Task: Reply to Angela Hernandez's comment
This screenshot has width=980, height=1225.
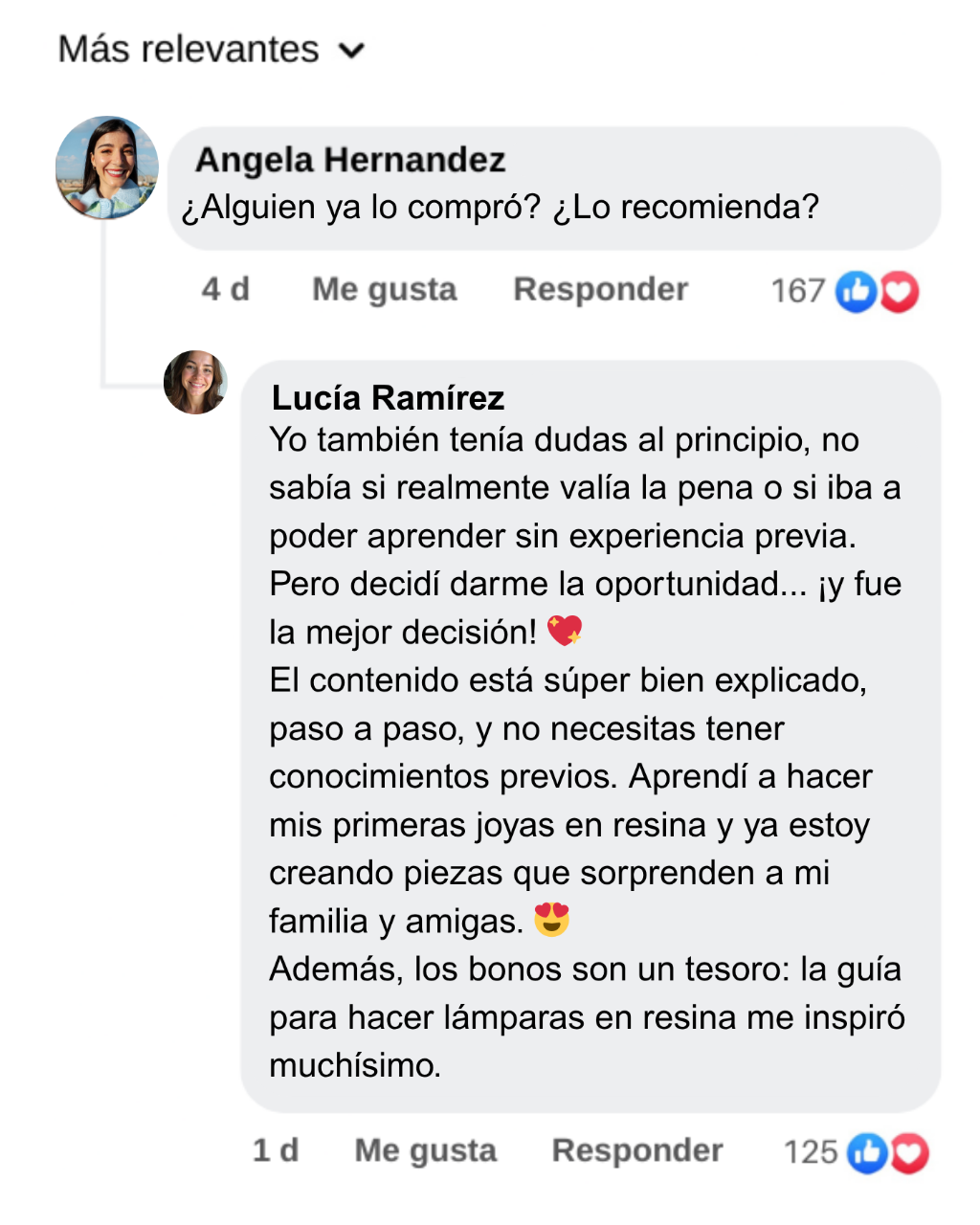Action: 600,289
